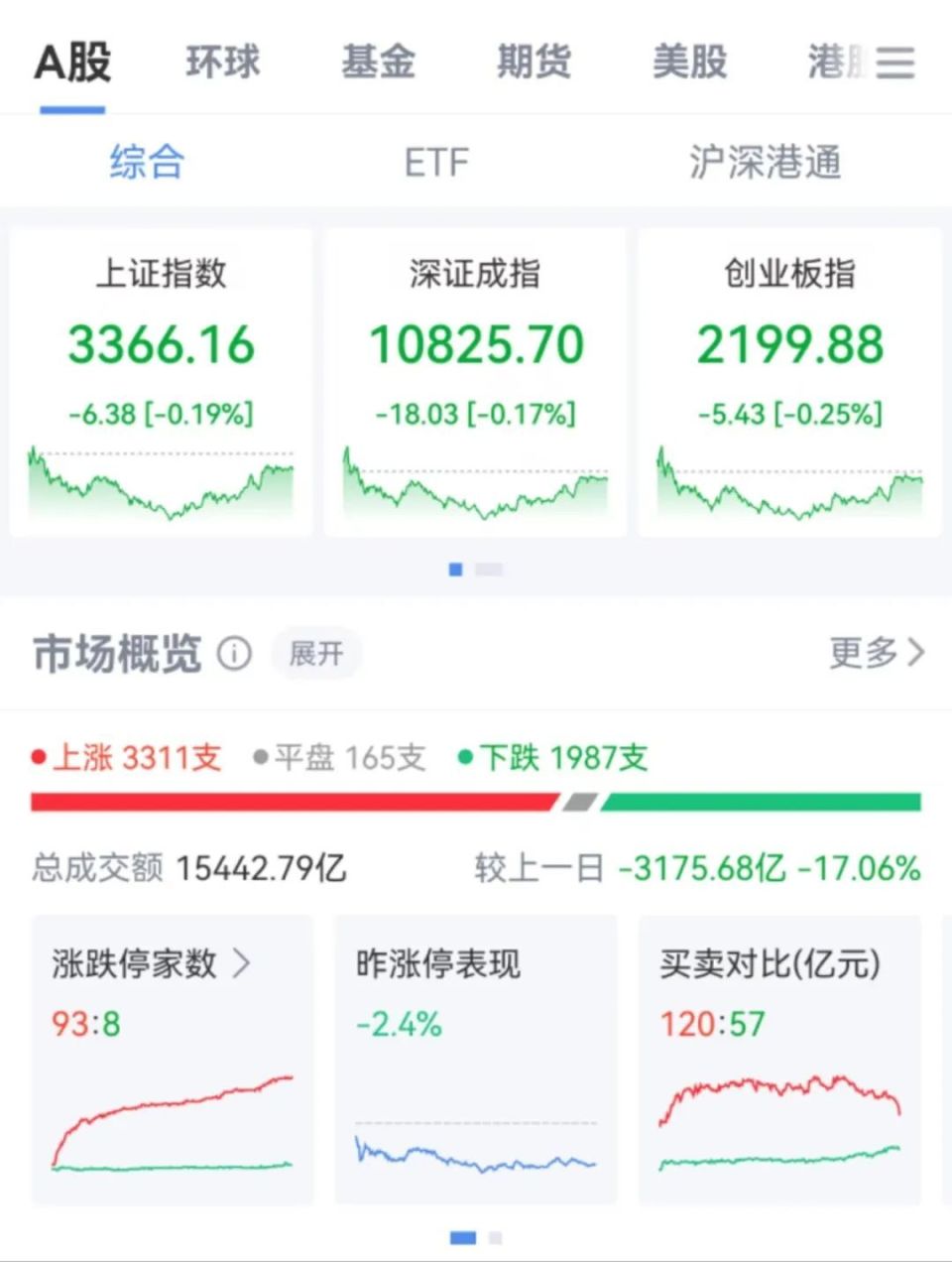952x1262 pixels.
Task: Switch to the 基金 tab
Action: pos(378,63)
